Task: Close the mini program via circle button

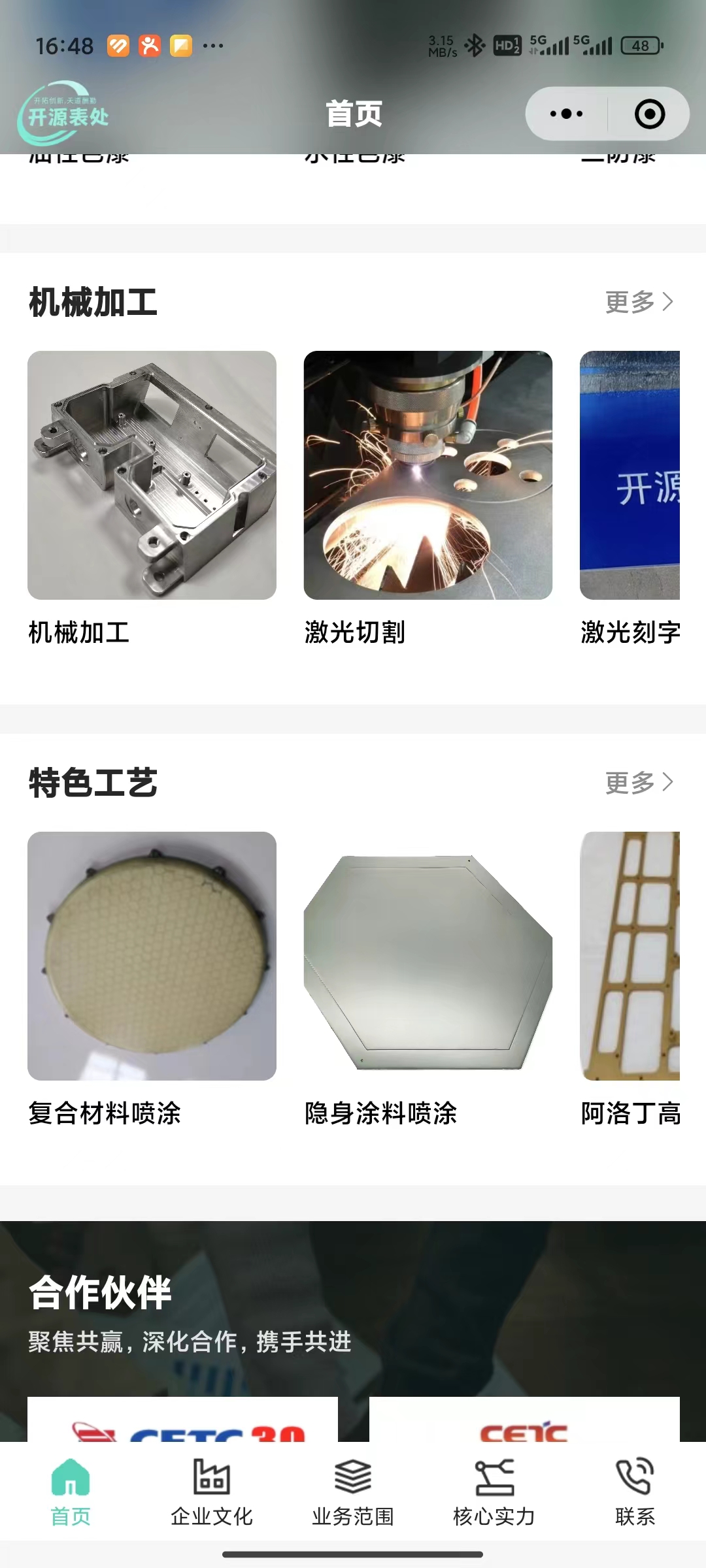Action: pos(649,114)
